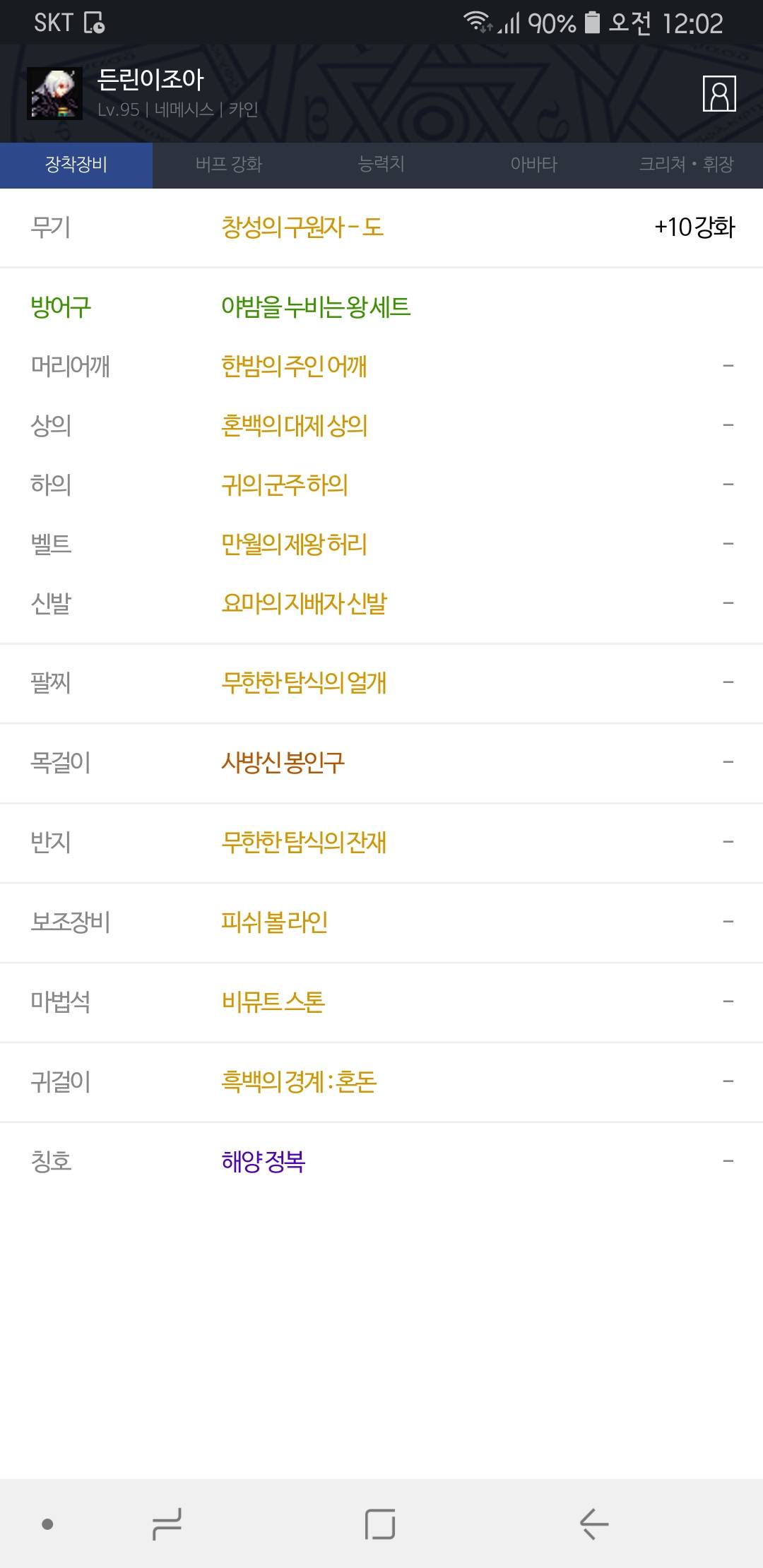Open 피쉬 볼 라인 sub-equipment
This screenshot has width=763, height=1568.
click(381, 922)
